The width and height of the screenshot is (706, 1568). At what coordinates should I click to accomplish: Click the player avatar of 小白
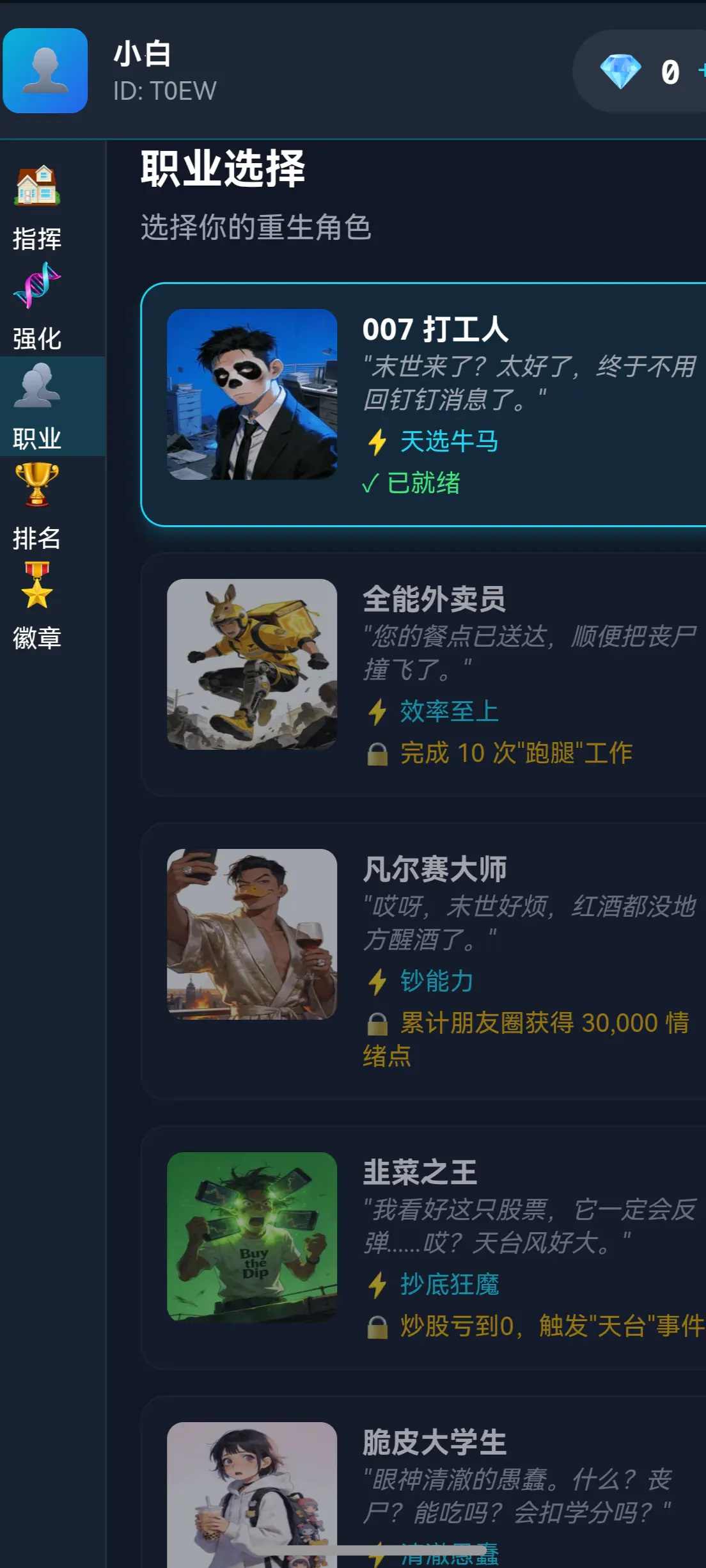point(44,72)
